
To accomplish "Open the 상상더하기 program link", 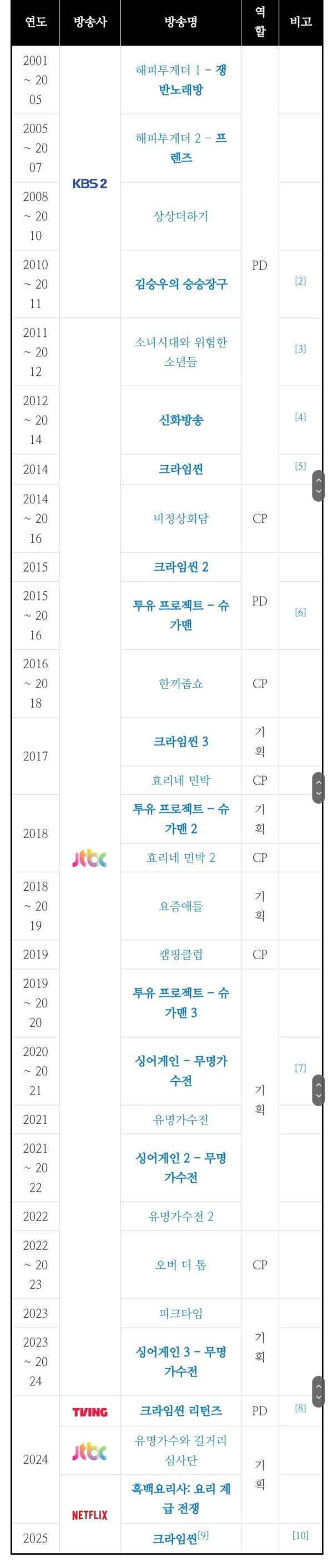I will point(180,216).
